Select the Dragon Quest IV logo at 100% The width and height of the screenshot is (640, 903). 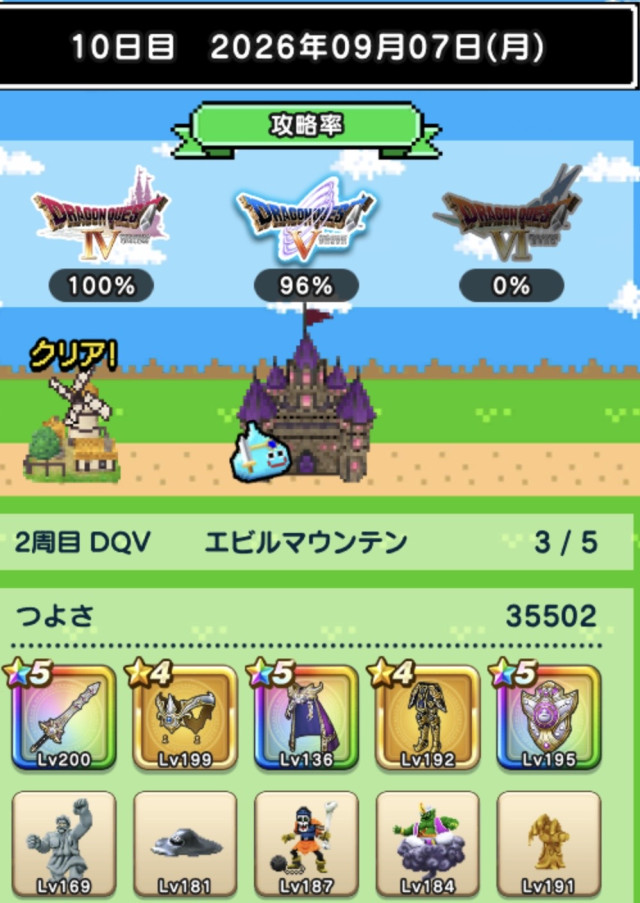(x=101, y=216)
